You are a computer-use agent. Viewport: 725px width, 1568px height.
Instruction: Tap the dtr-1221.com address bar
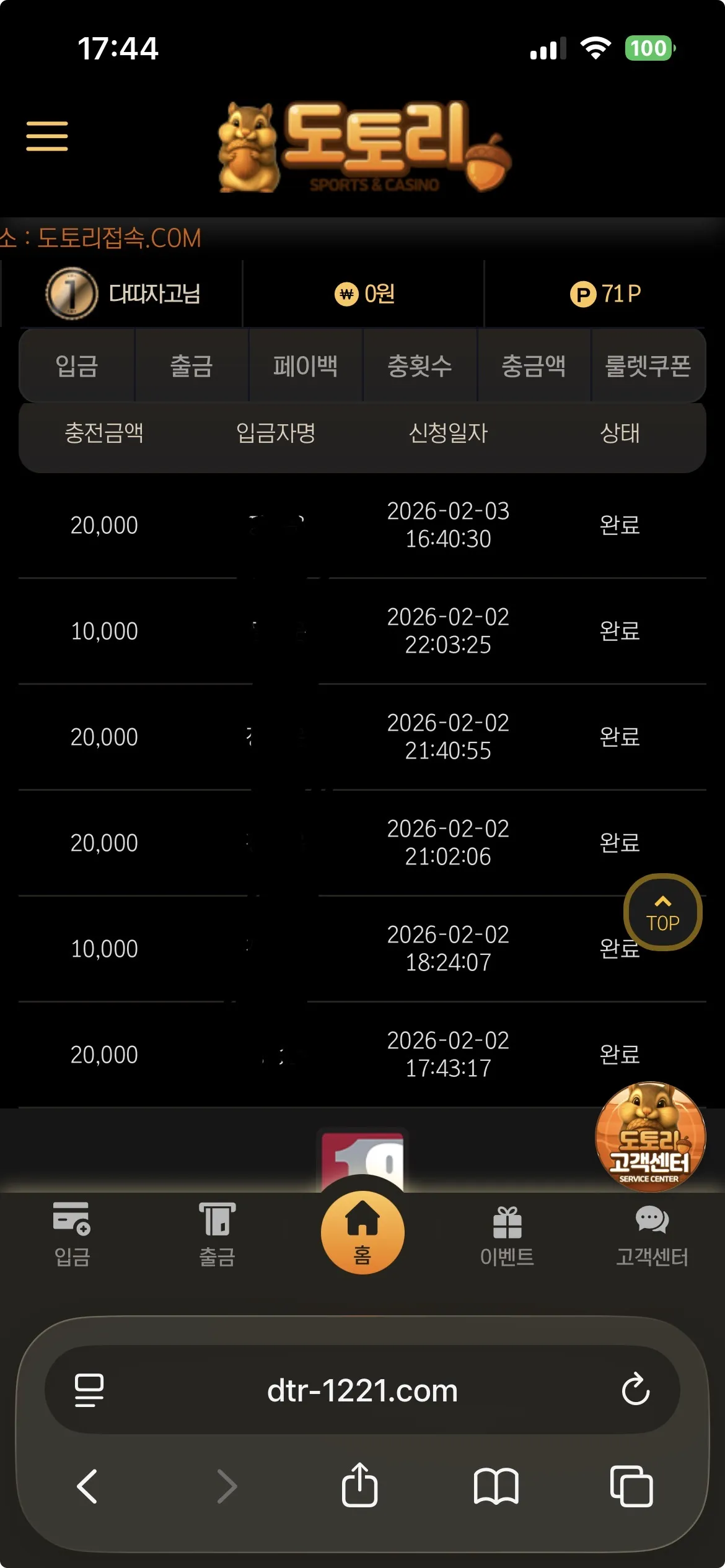pos(362,1390)
